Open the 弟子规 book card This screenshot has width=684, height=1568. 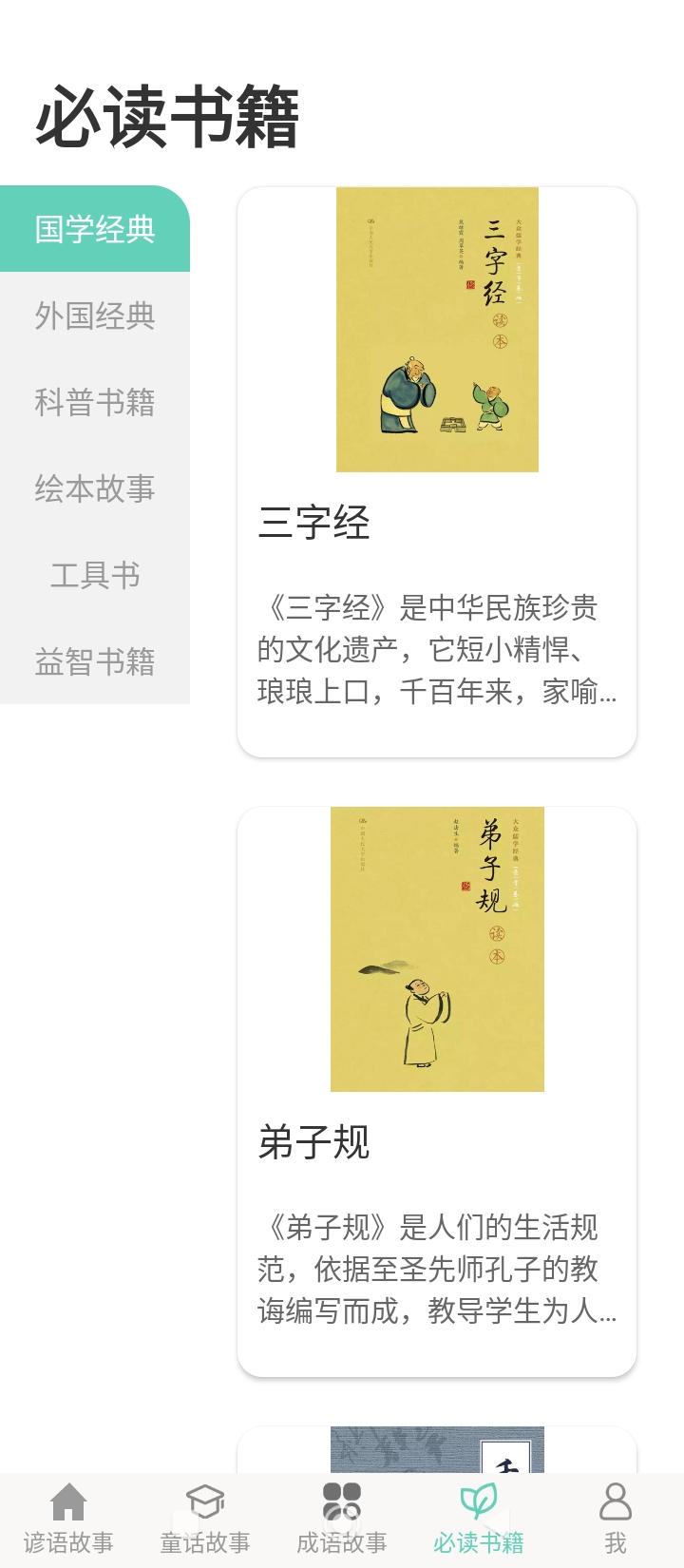tap(437, 1092)
